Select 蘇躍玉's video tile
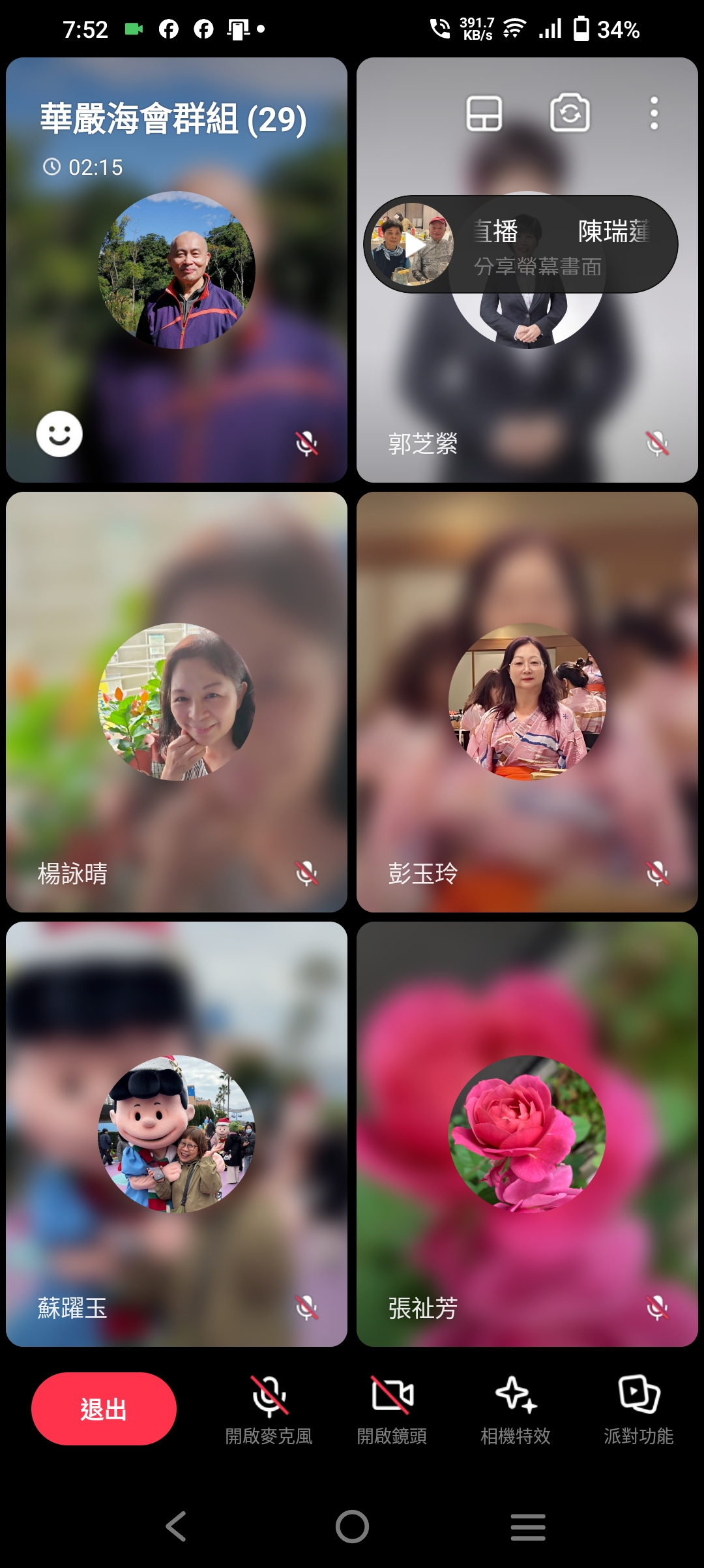The width and height of the screenshot is (704, 1568). (177, 1134)
